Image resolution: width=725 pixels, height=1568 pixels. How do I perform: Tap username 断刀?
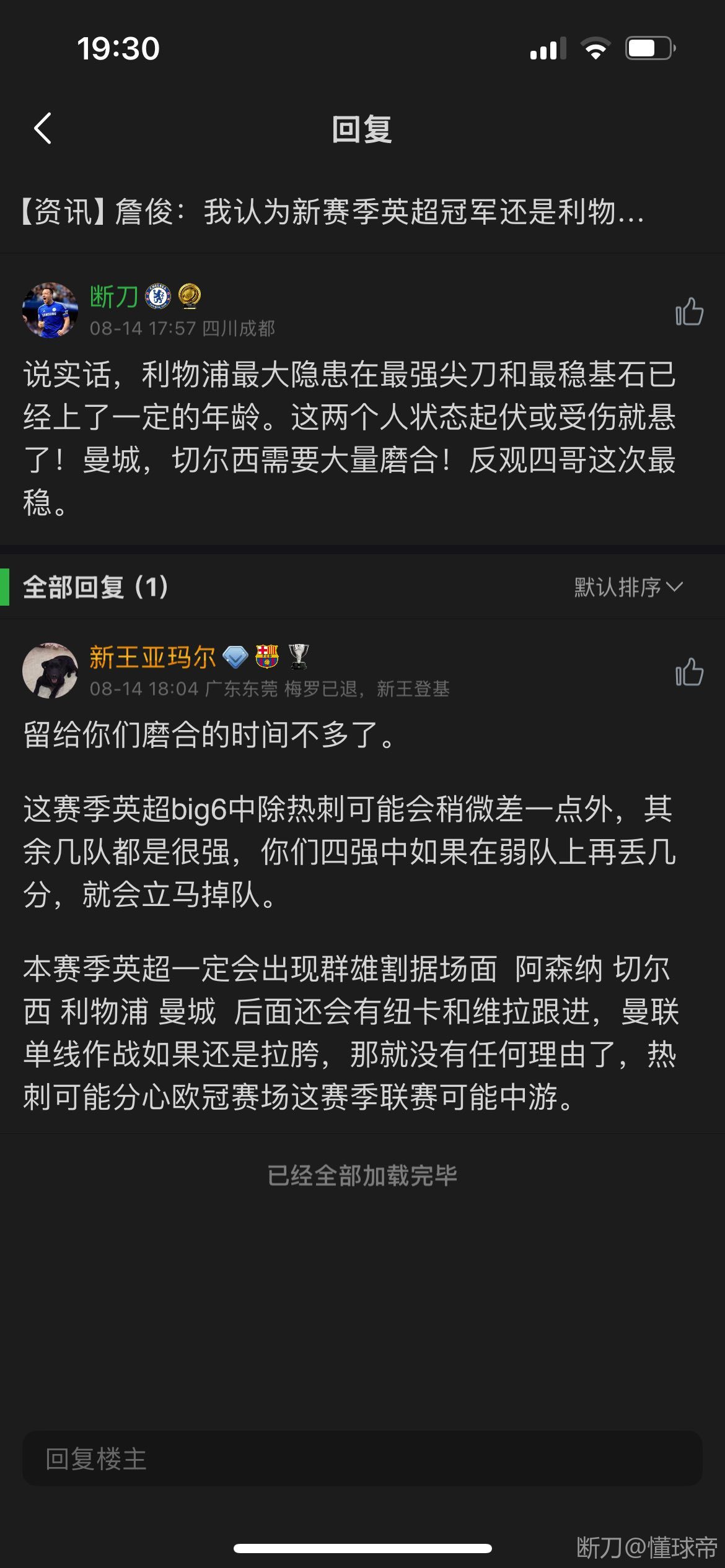(x=114, y=297)
